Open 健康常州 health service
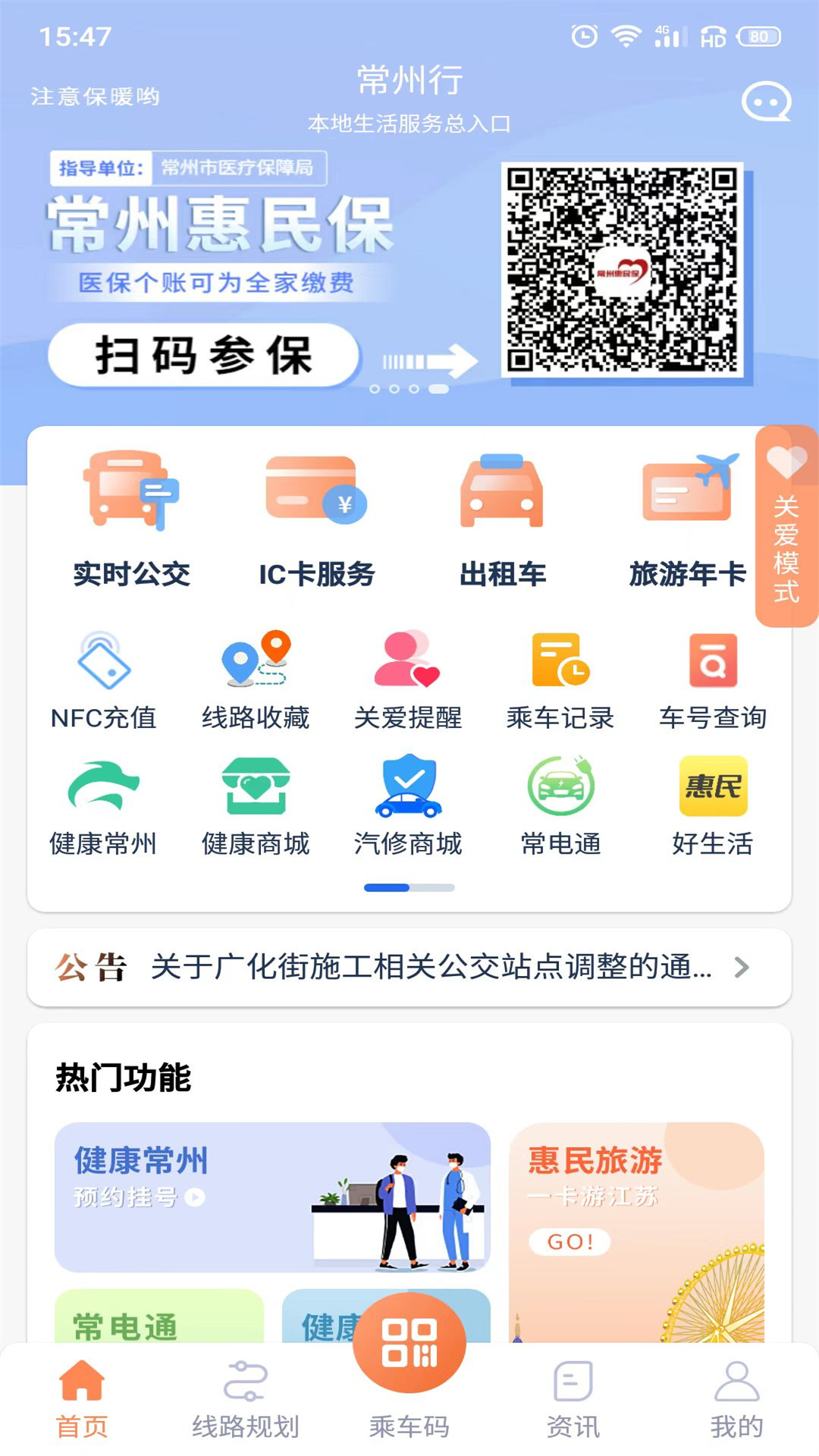819x1456 pixels. click(x=102, y=808)
